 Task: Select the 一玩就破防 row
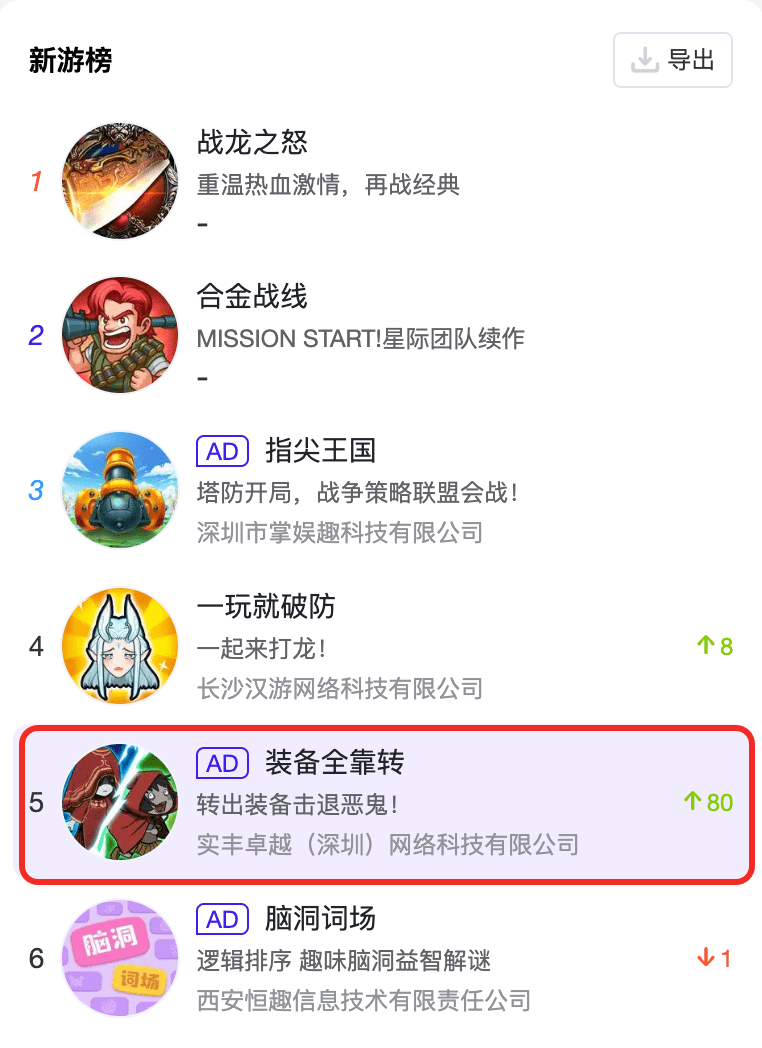[x=266, y=607]
